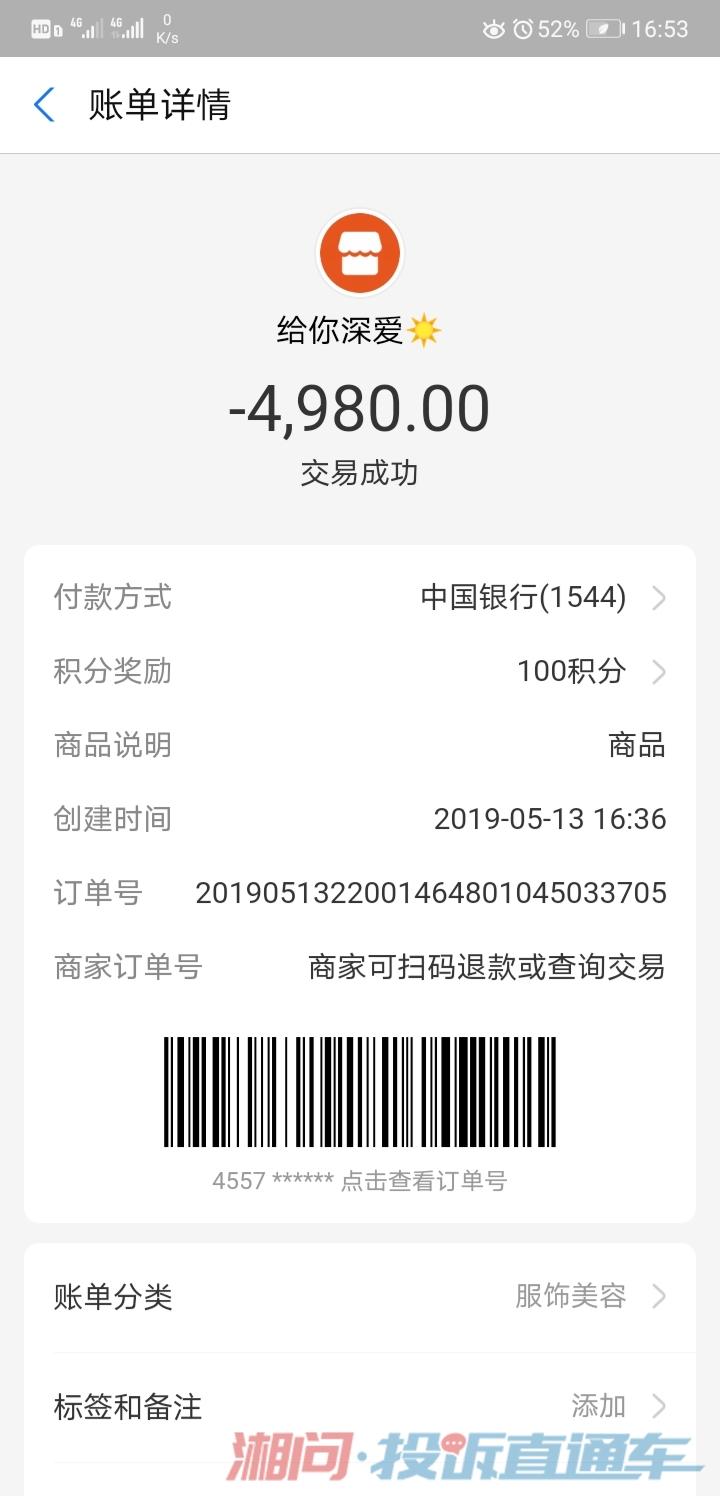Tap the alarm clock icon in status bar
The height and width of the screenshot is (1496, 720).
pos(525,28)
